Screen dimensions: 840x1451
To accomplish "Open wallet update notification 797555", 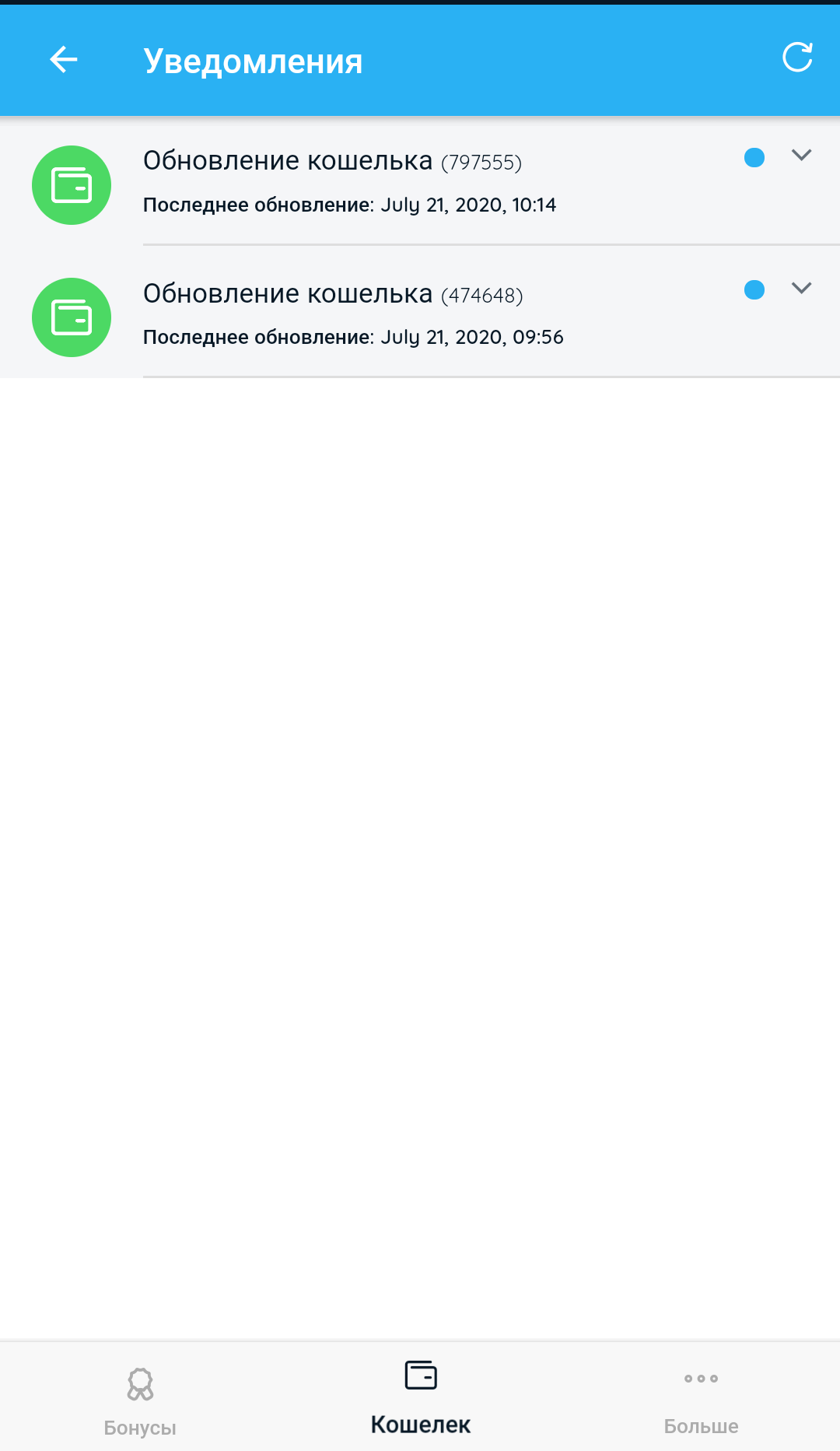I will tap(420, 184).
